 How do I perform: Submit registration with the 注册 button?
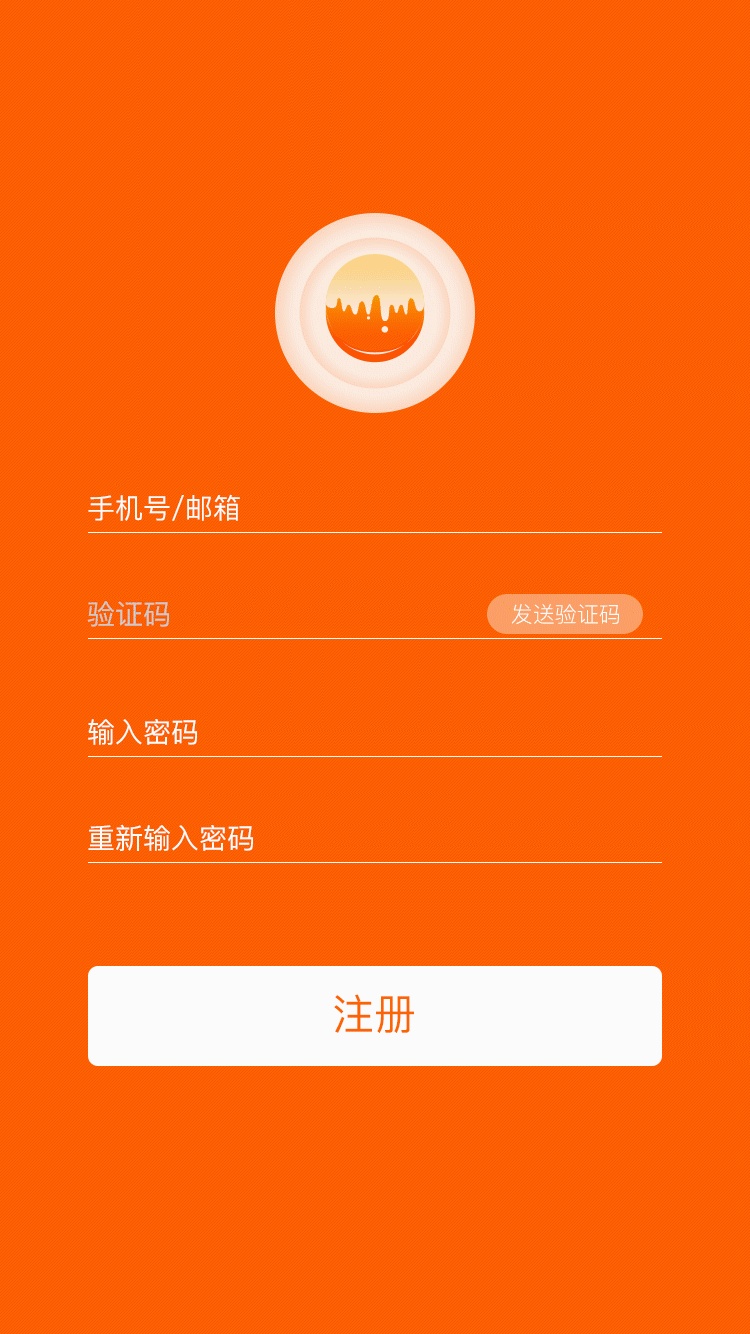374,1015
